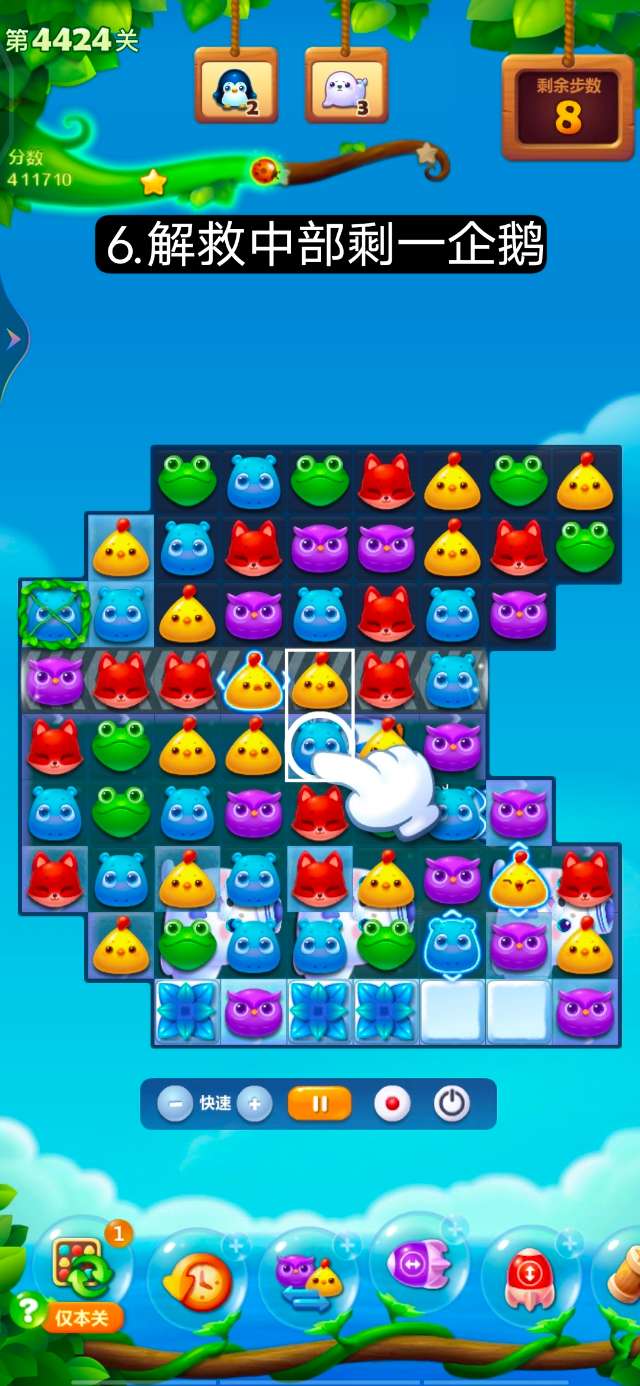
Task: Decrease playback speed with the minus button
Action: point(175,1104)
